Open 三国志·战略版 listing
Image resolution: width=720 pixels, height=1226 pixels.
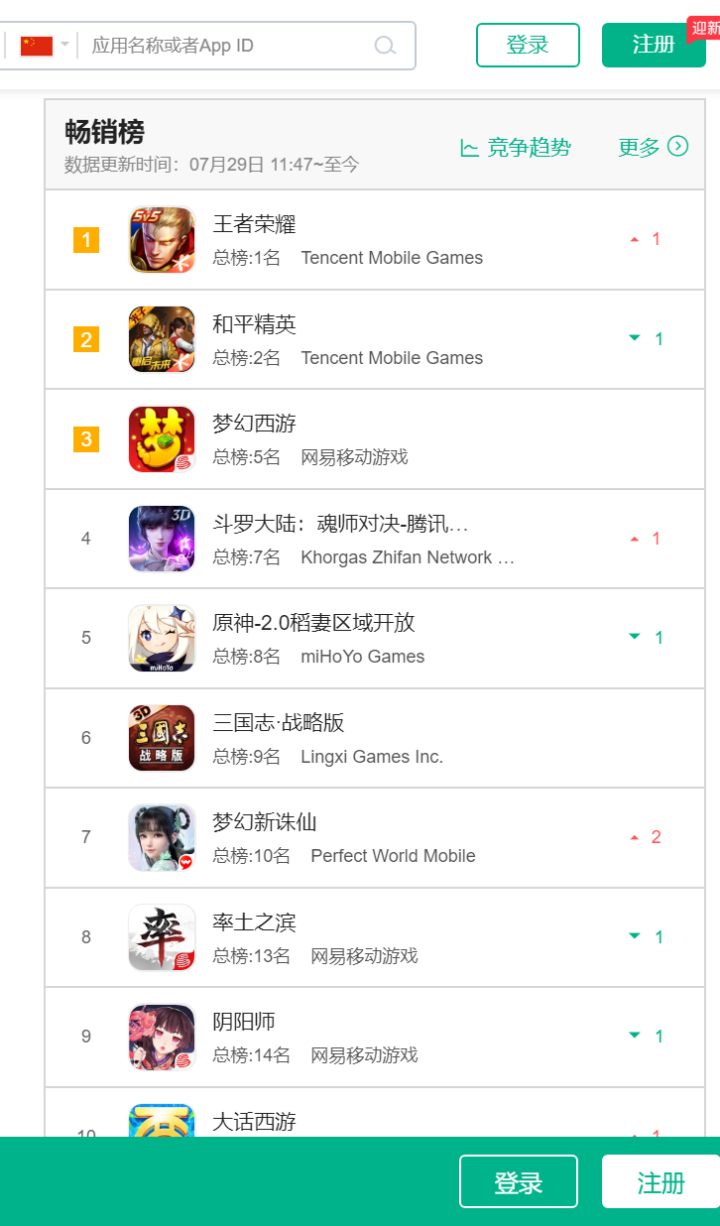tap(278, 723)
